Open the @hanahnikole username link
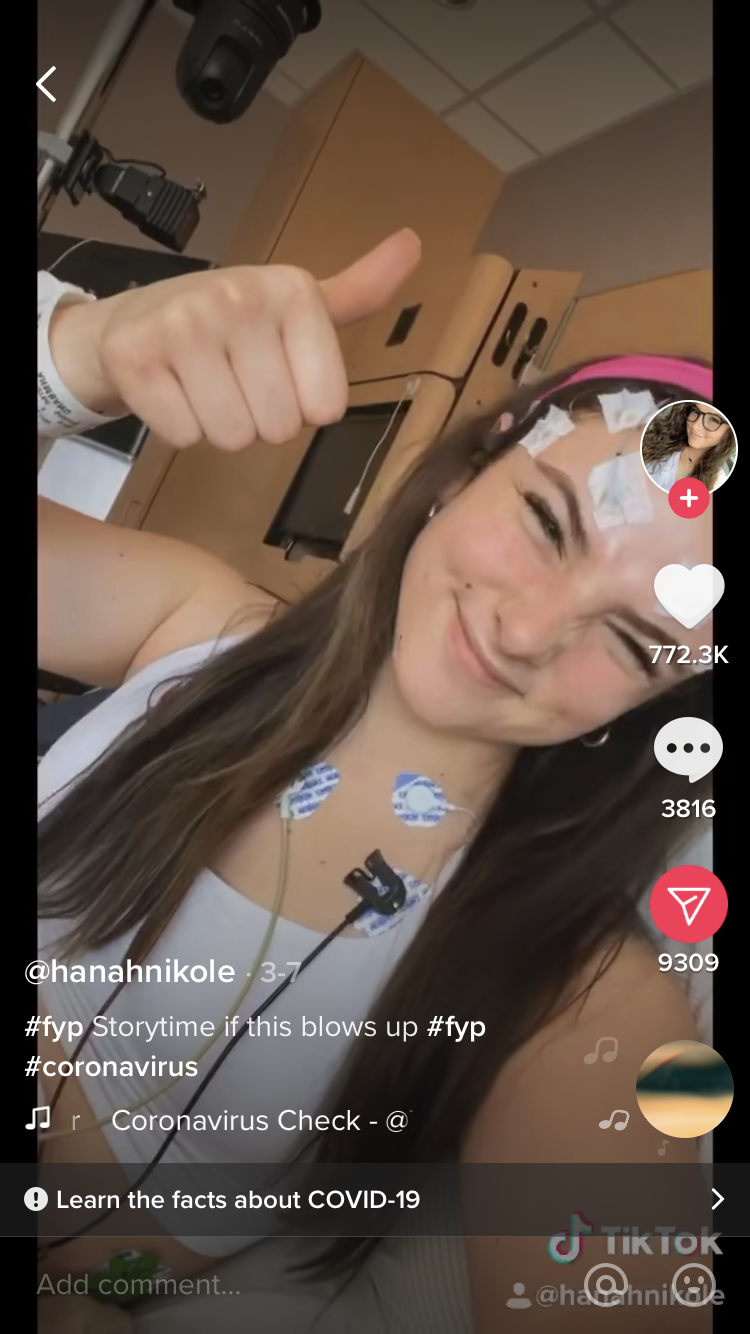The width and height of the screenshot is (750, 1334). (130, 972)
